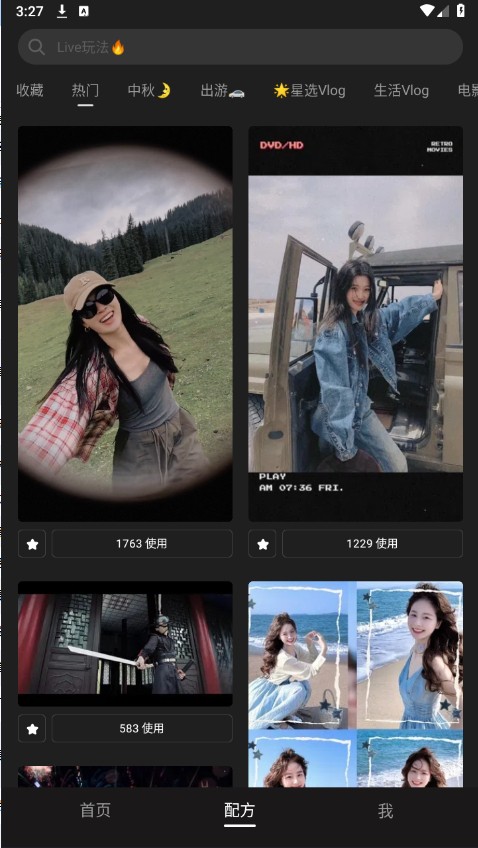Switch to the 生活Vlog tab

coord(401,90)
